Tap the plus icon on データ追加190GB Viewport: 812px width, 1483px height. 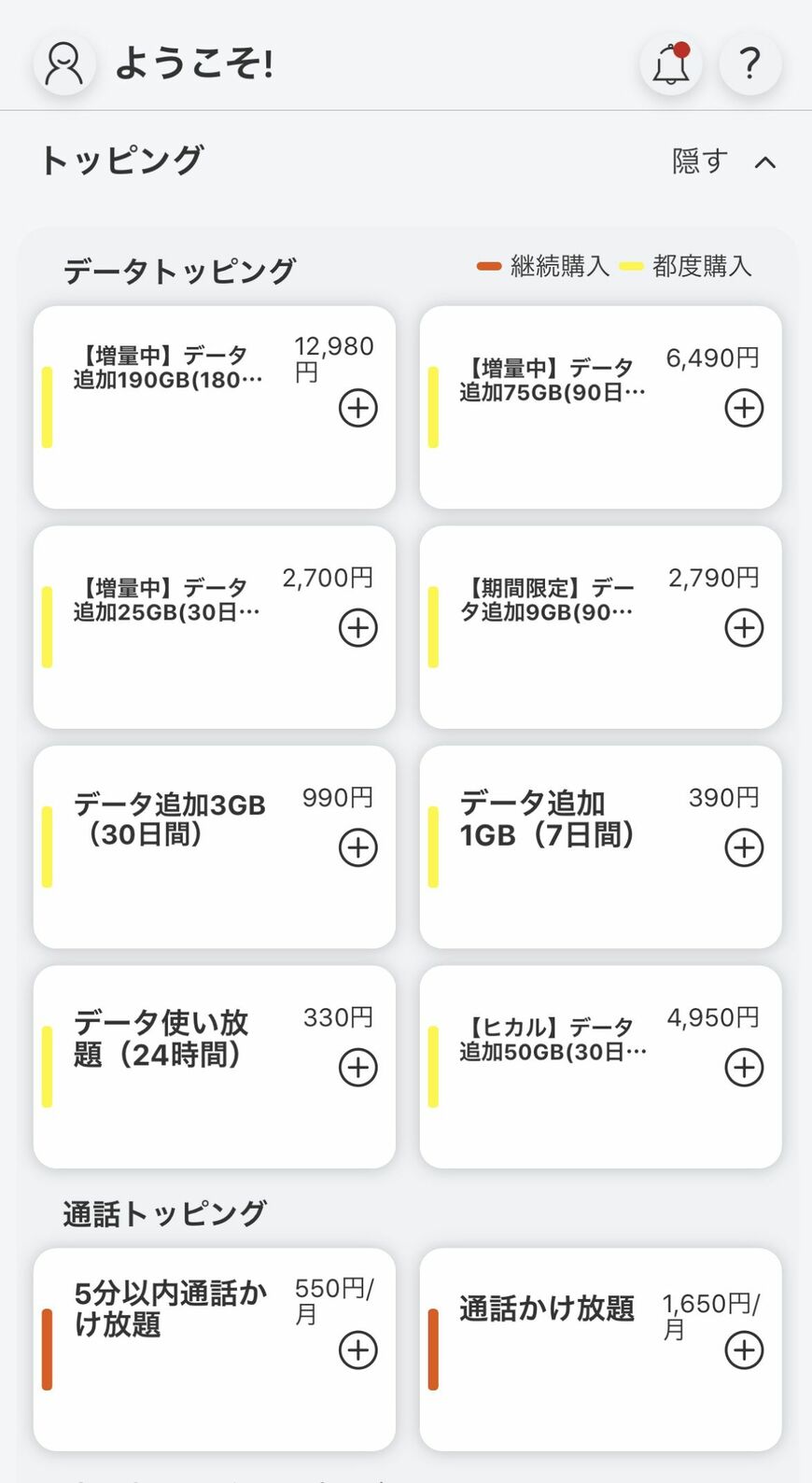coord(357,408)
